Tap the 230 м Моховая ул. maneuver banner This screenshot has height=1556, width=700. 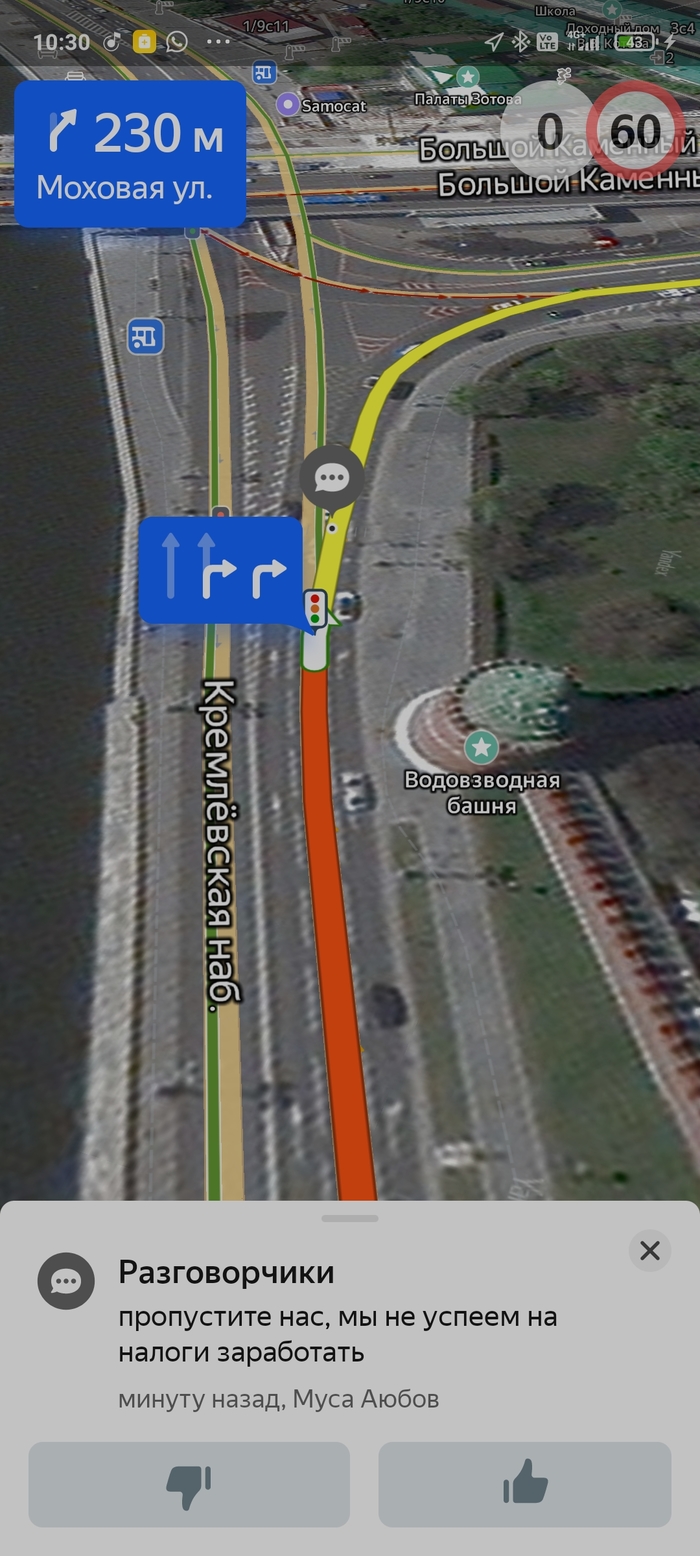[x=130, y=154]
